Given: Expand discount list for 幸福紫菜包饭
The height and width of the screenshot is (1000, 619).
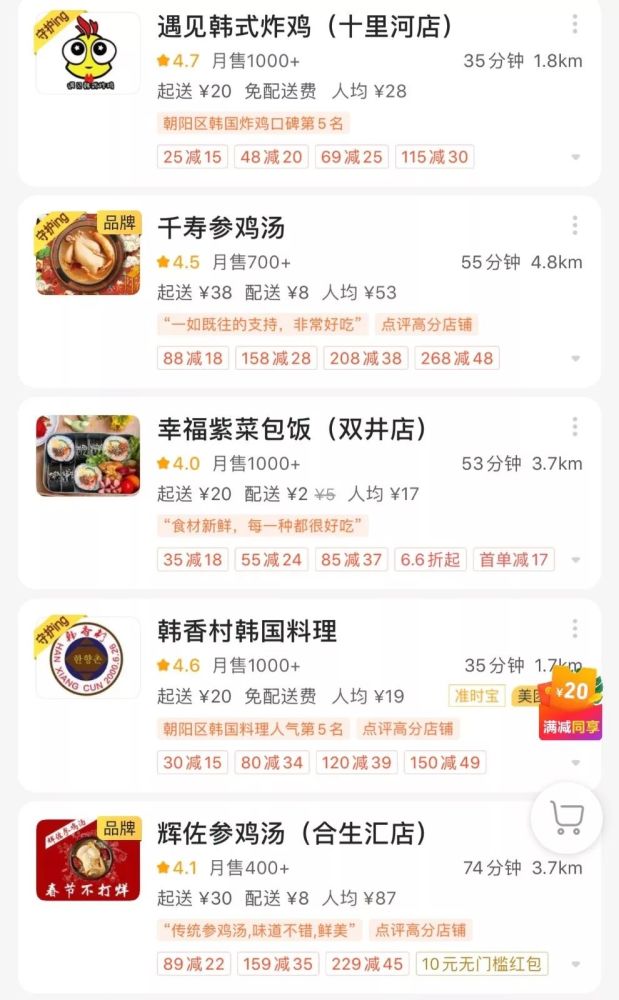Looking at the screenshot, I should (576, 560).
